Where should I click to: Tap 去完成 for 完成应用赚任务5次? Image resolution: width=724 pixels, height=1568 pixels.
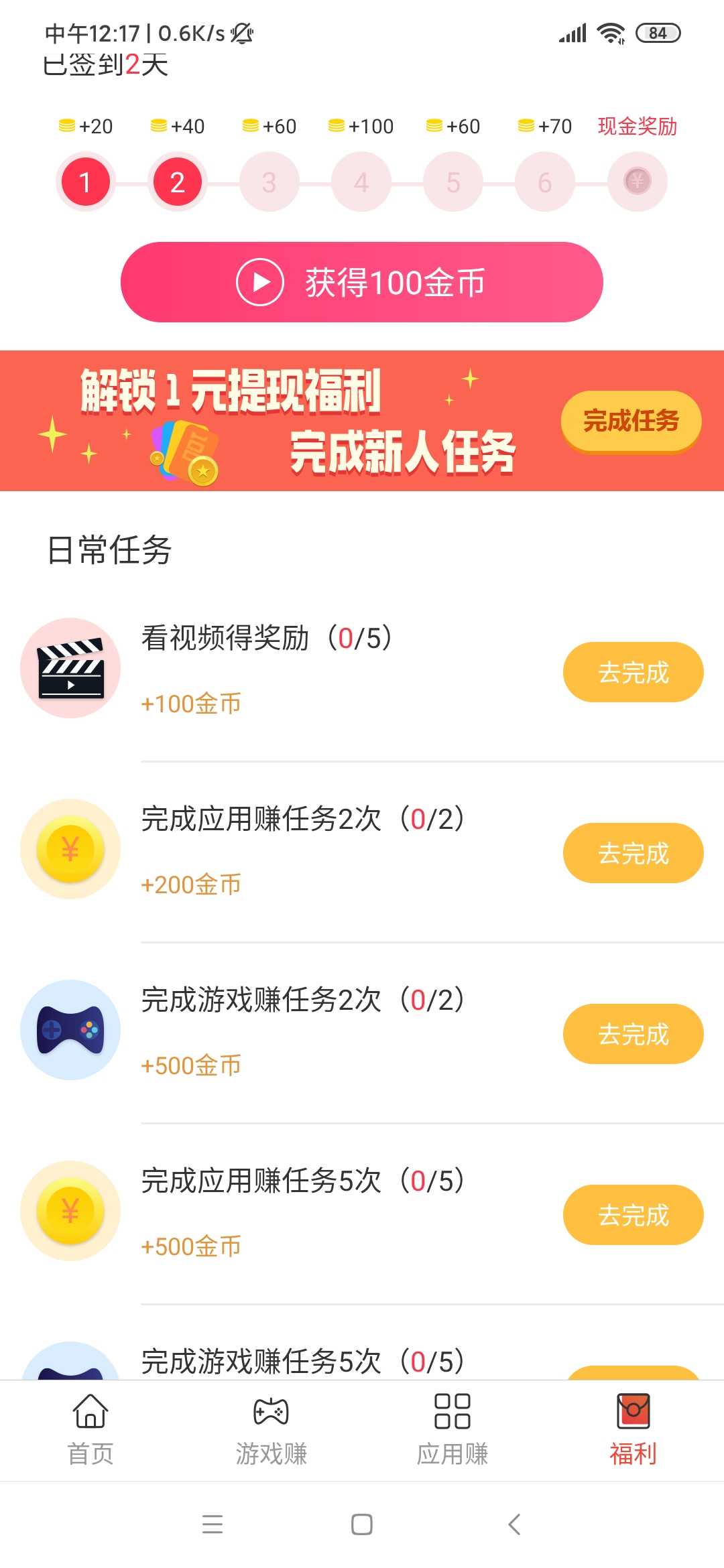tap(633, 1215)
